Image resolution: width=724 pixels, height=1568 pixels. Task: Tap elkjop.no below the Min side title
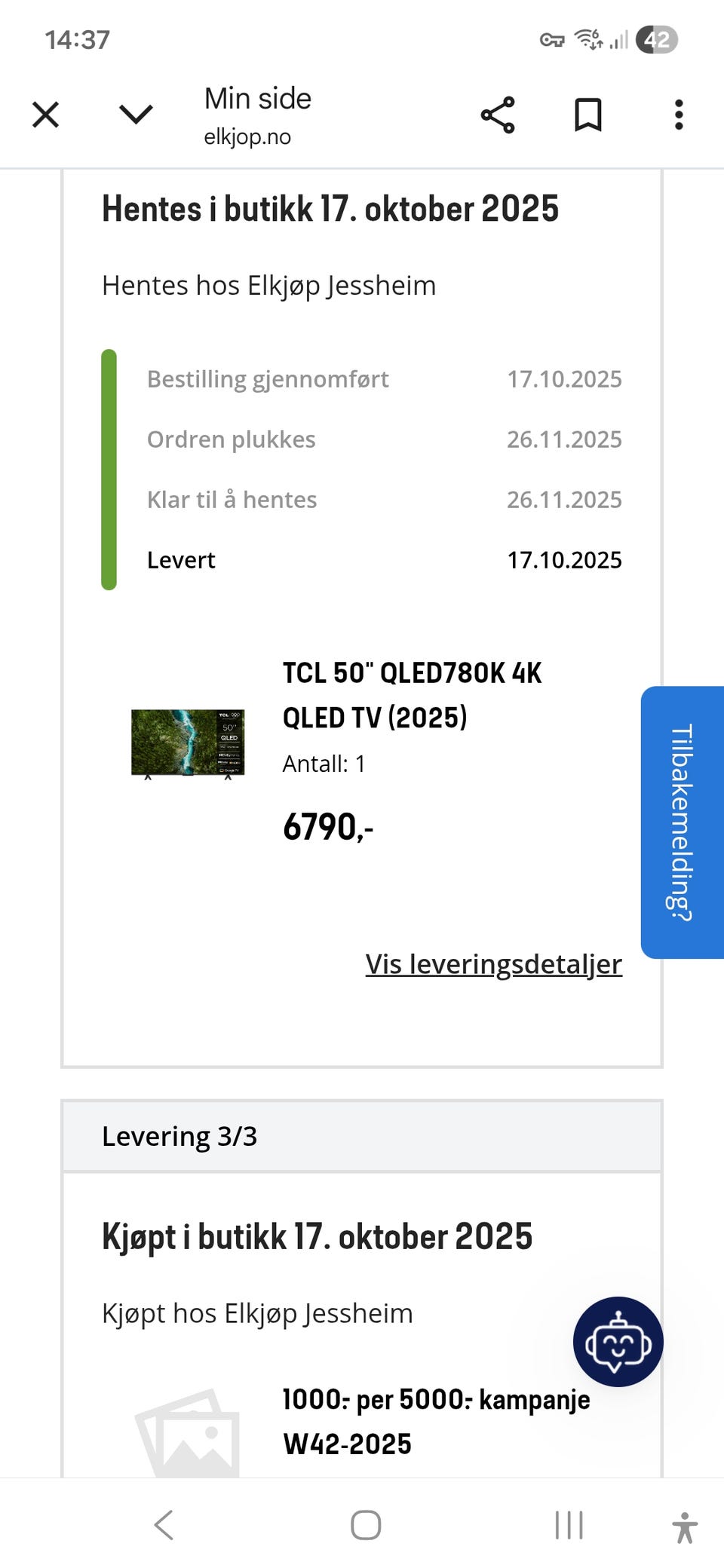tap(249, 136)
